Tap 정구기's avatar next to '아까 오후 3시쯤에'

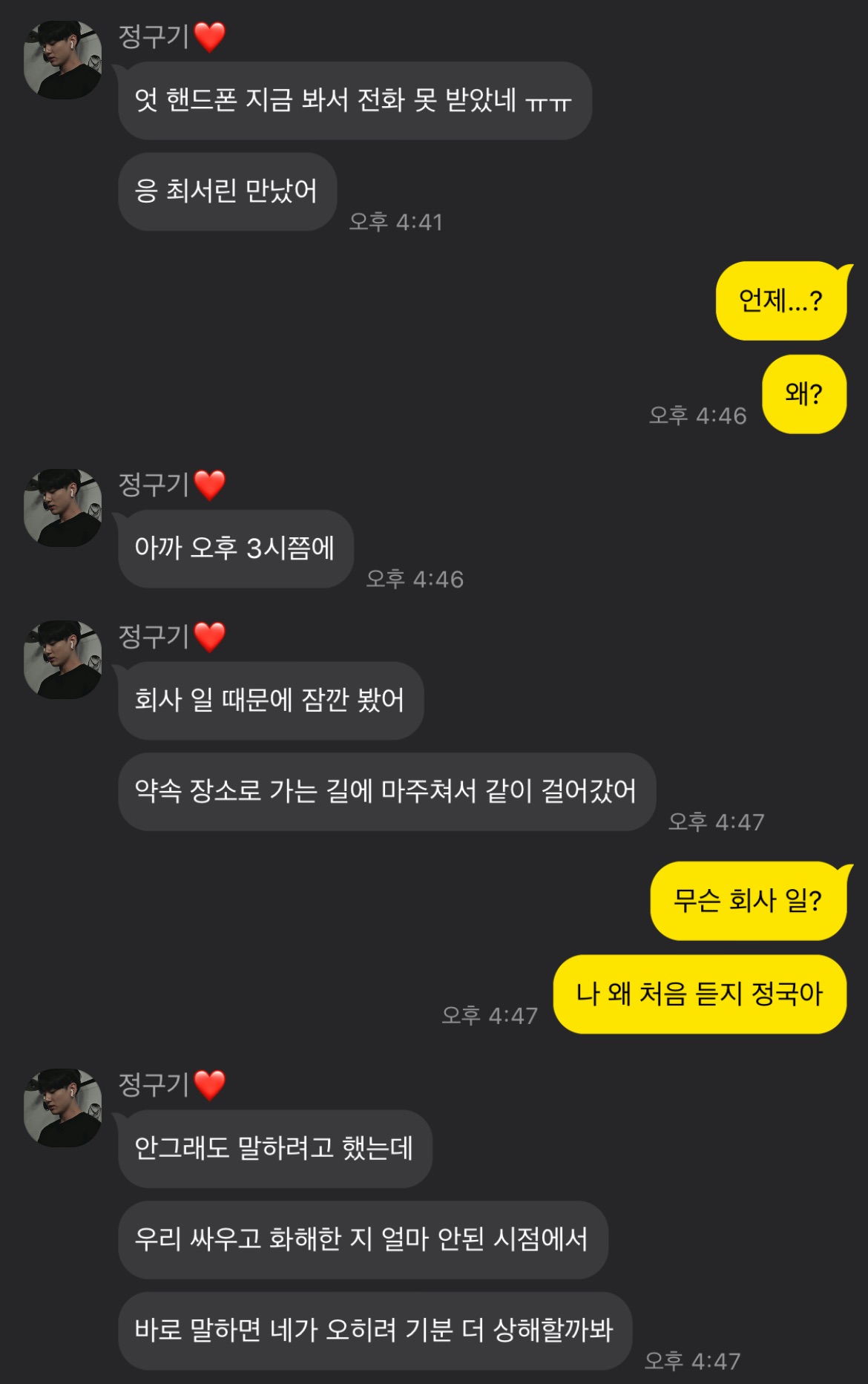click(x=63, y=508)
